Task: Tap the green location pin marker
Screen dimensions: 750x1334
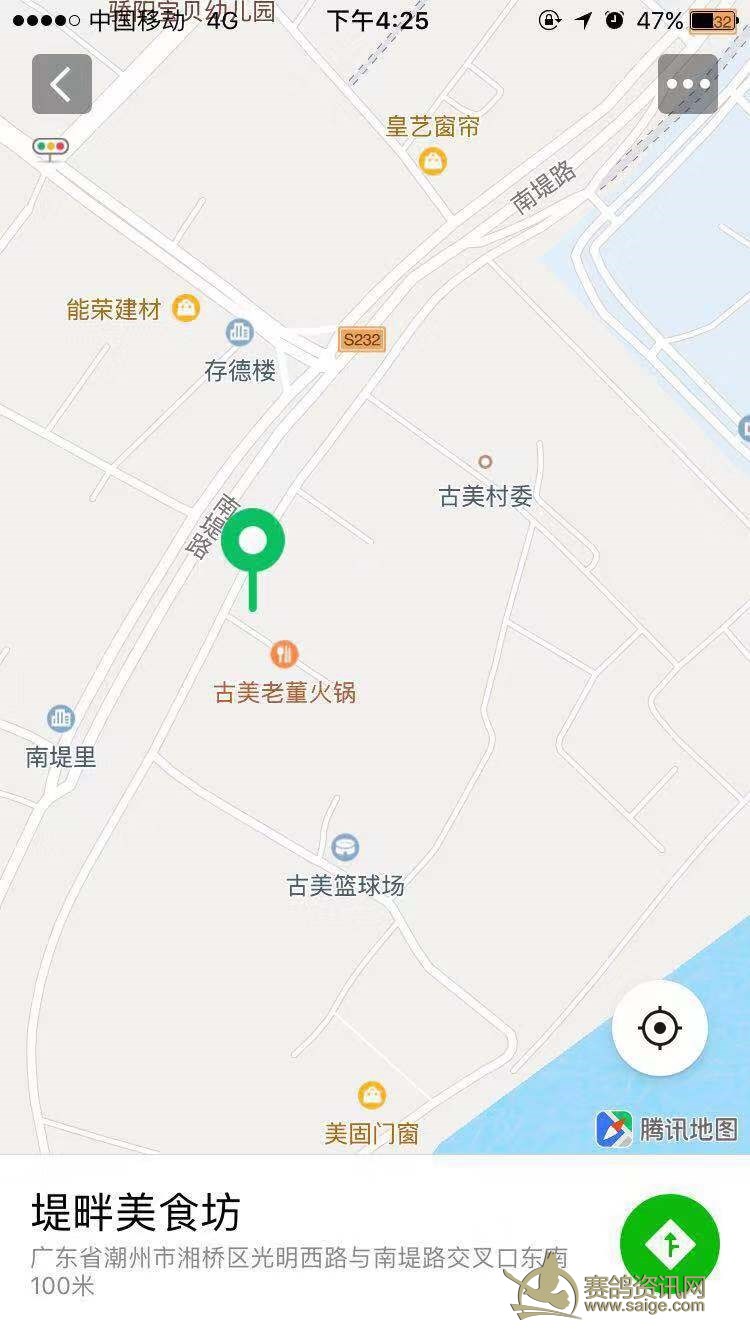Action: click(253, 542)
